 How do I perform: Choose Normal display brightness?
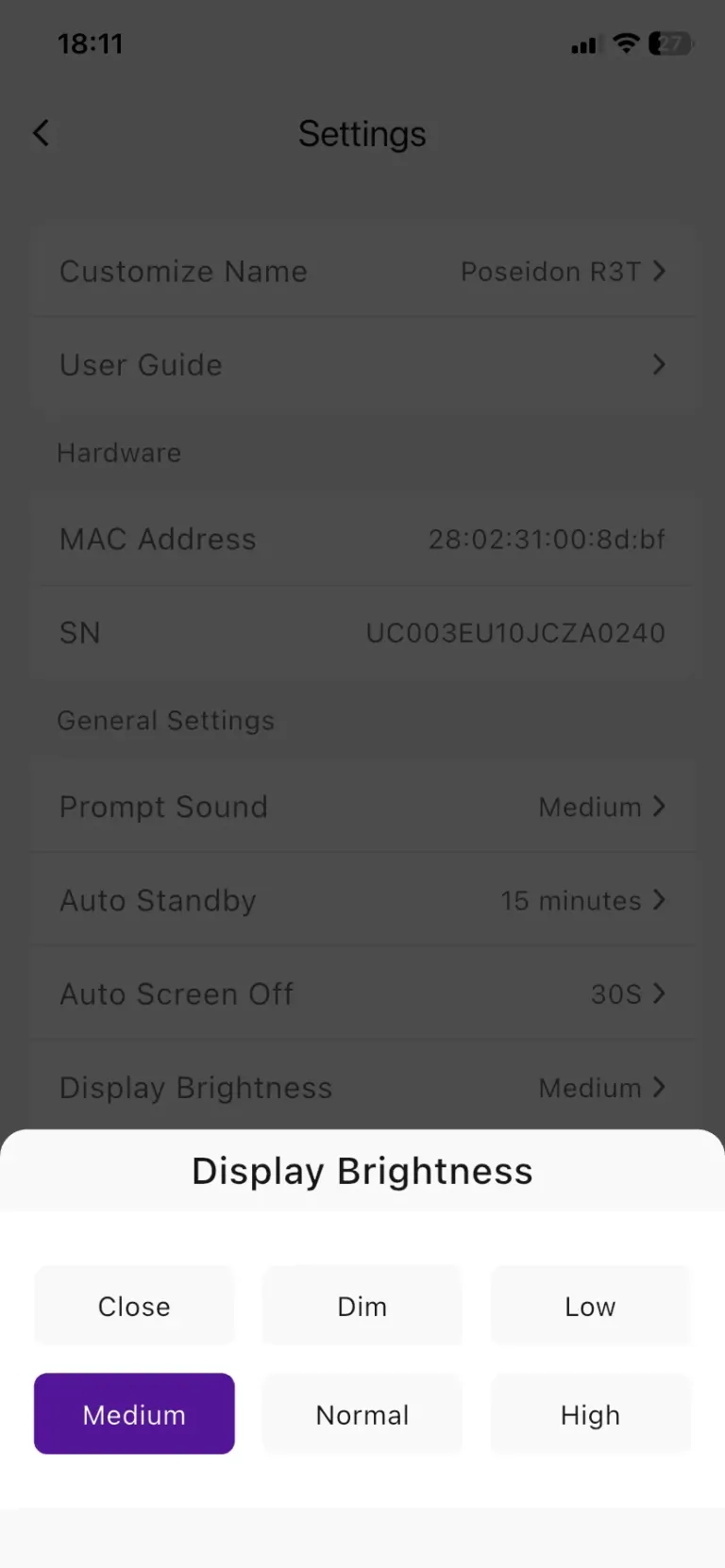[x=362, y=1413]
